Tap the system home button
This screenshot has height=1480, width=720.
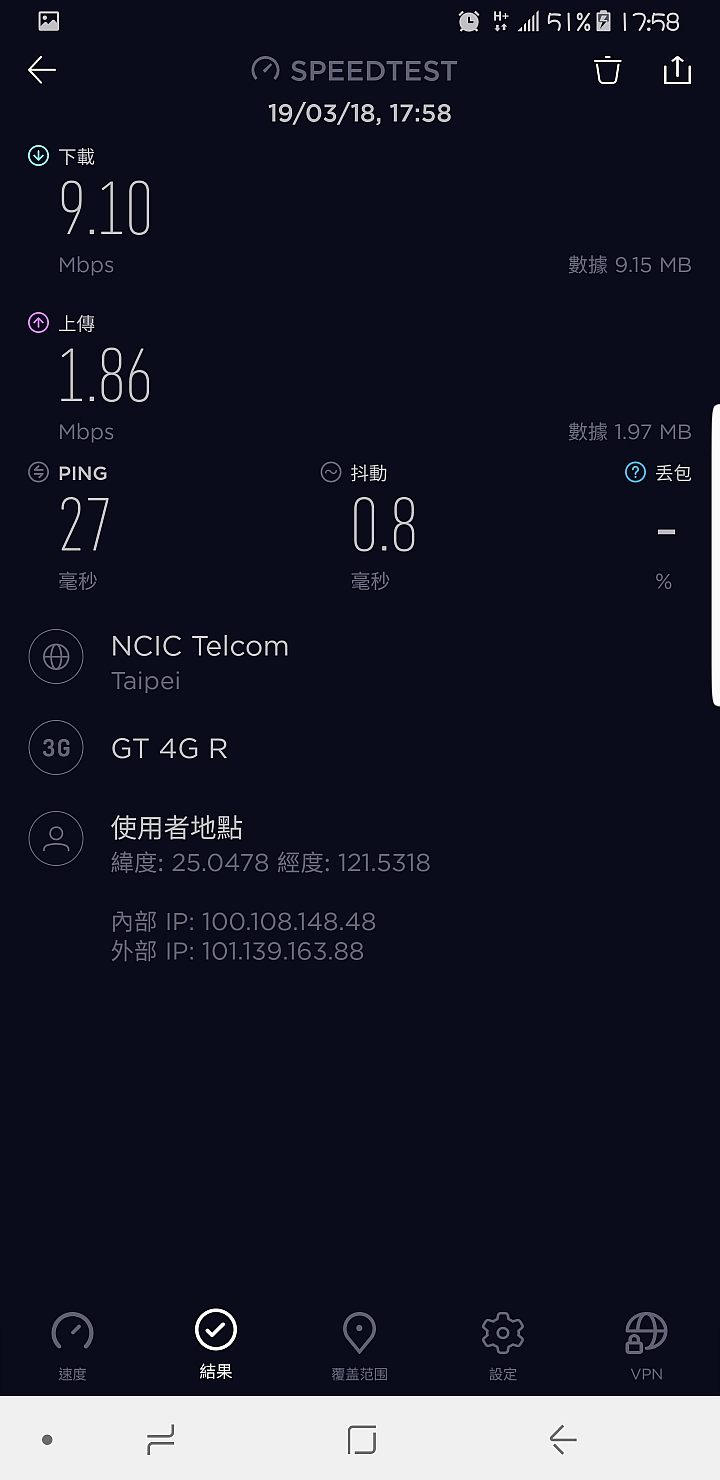[x=362, y=1440]
